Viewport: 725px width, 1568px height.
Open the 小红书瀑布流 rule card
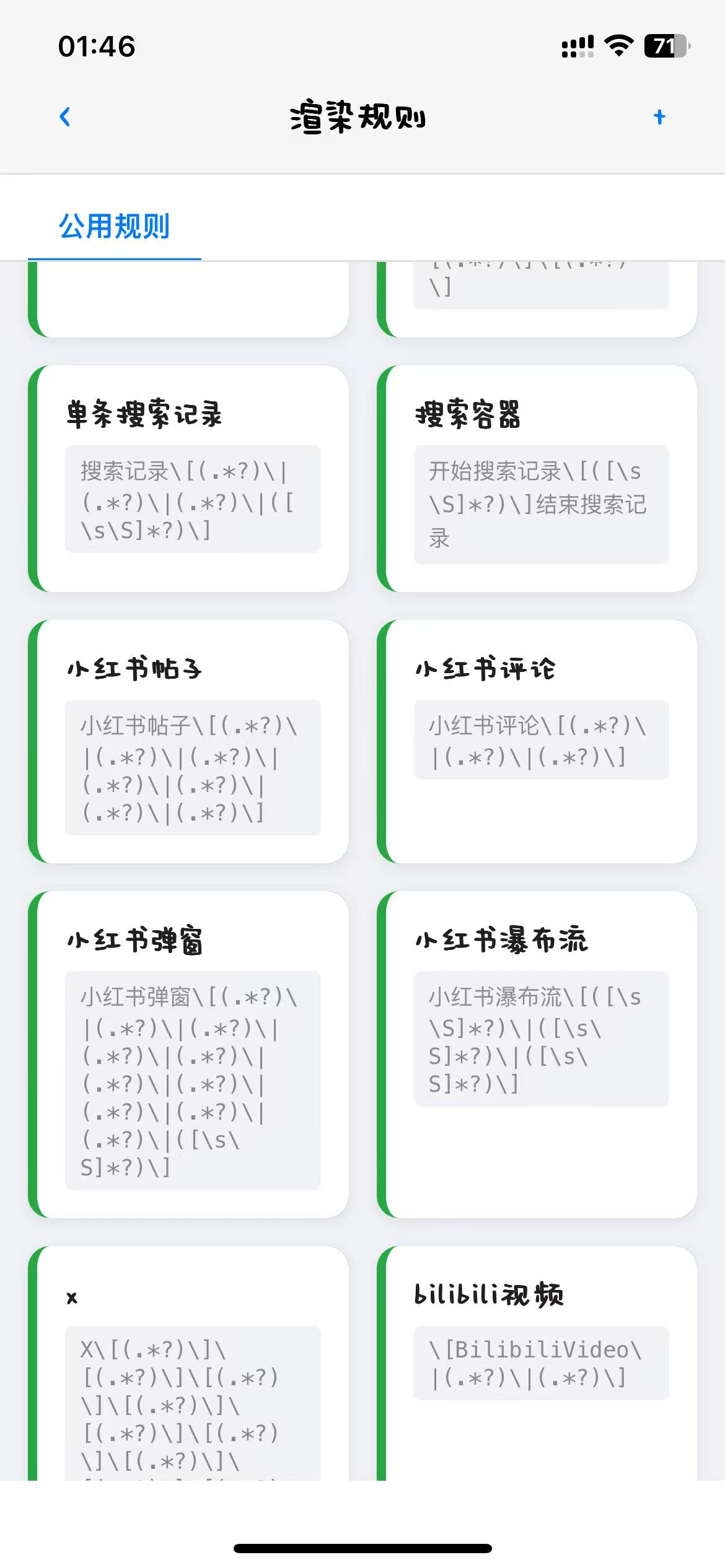(537, 1054)
